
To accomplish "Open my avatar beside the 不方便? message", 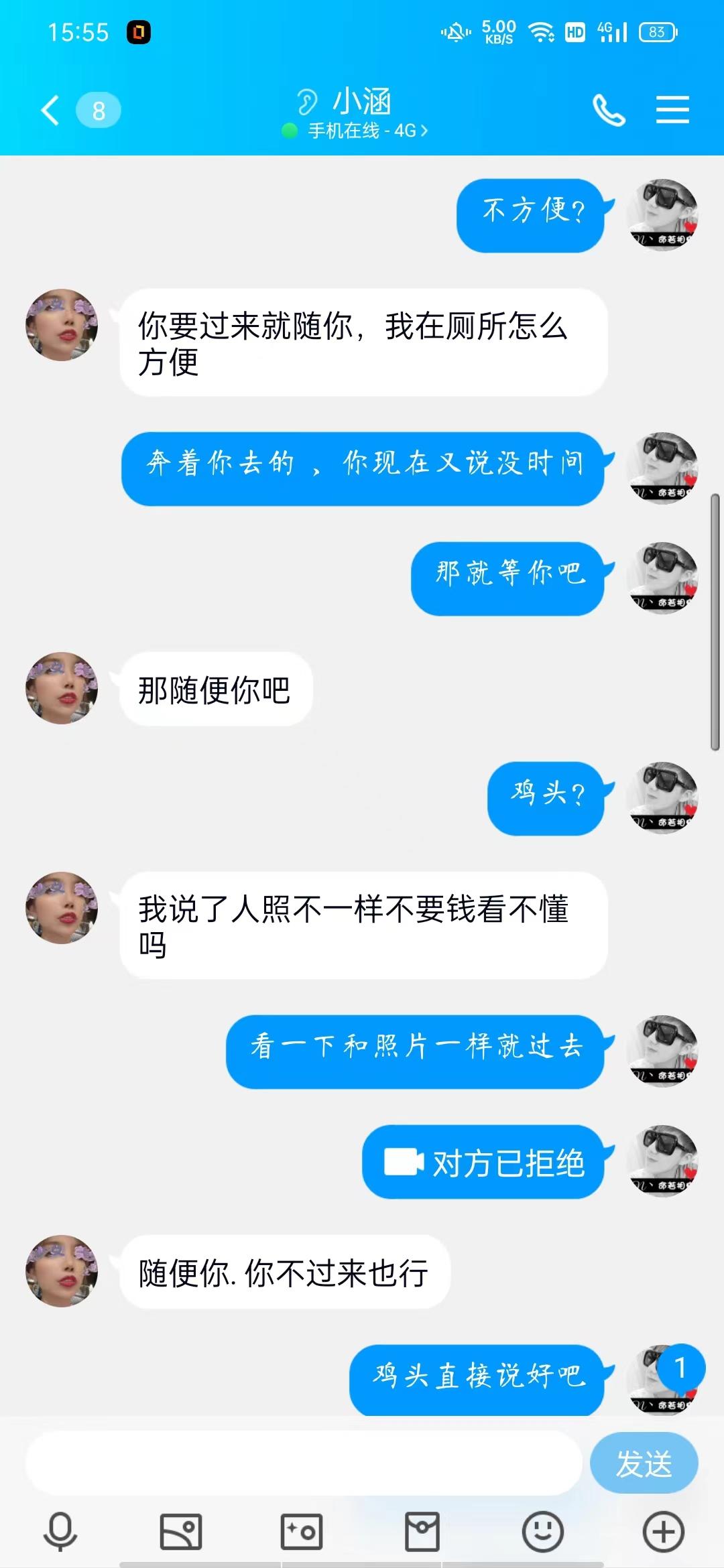I will point(662,215).
